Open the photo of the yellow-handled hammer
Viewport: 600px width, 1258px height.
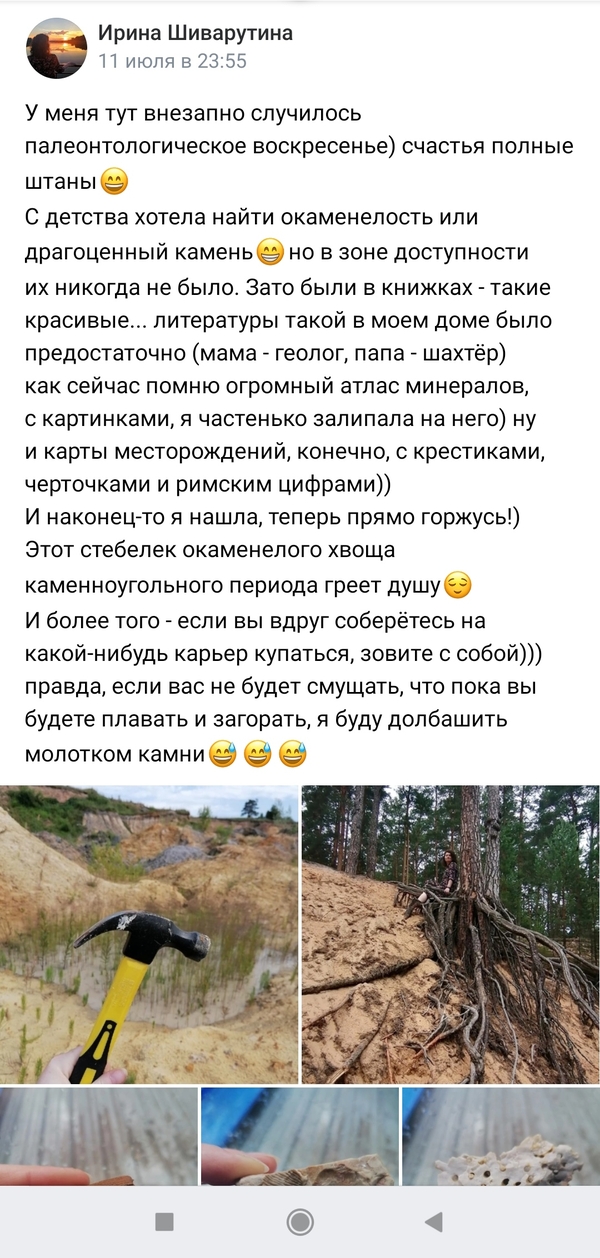coord(149,934)
